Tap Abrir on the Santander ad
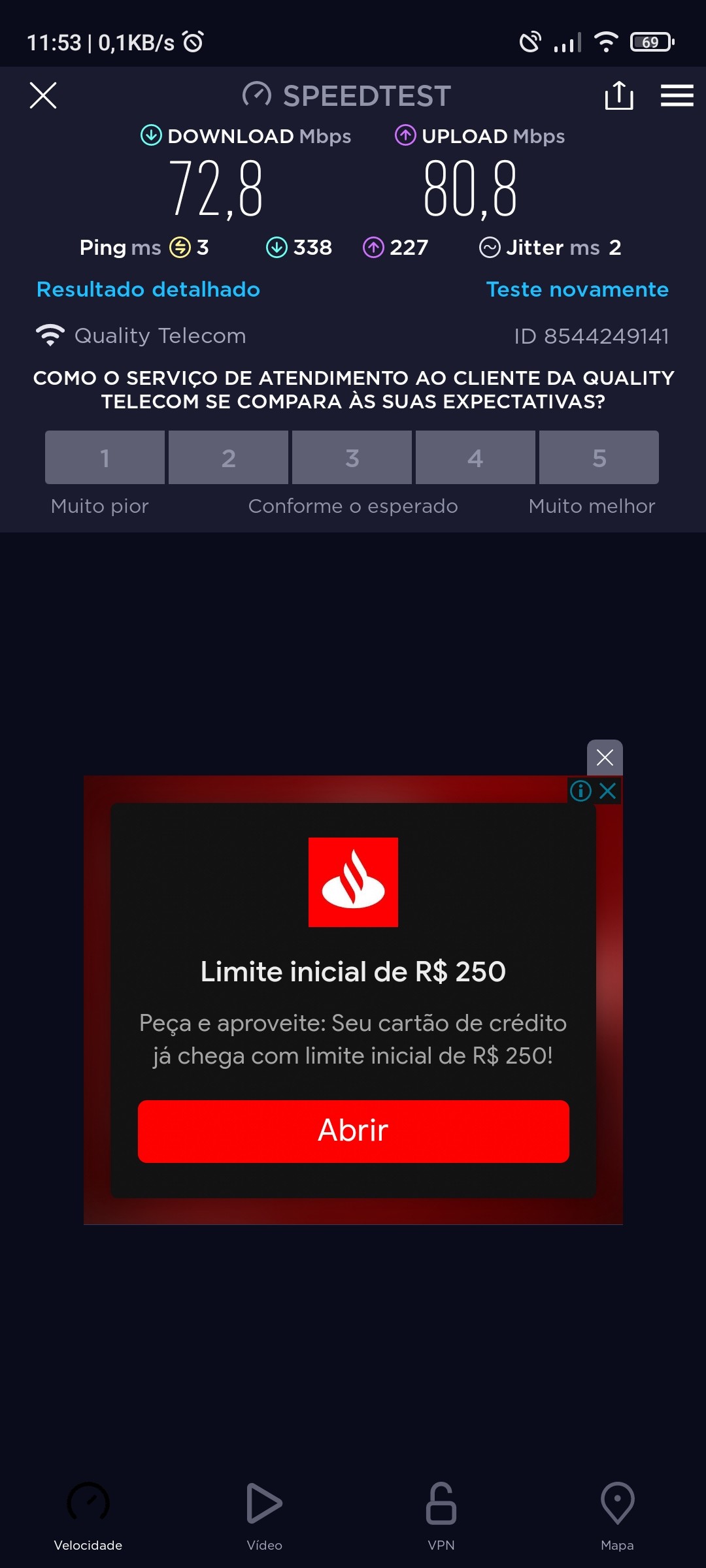This screenshot has height=1568, width=706. click(x=353, y=1131)
